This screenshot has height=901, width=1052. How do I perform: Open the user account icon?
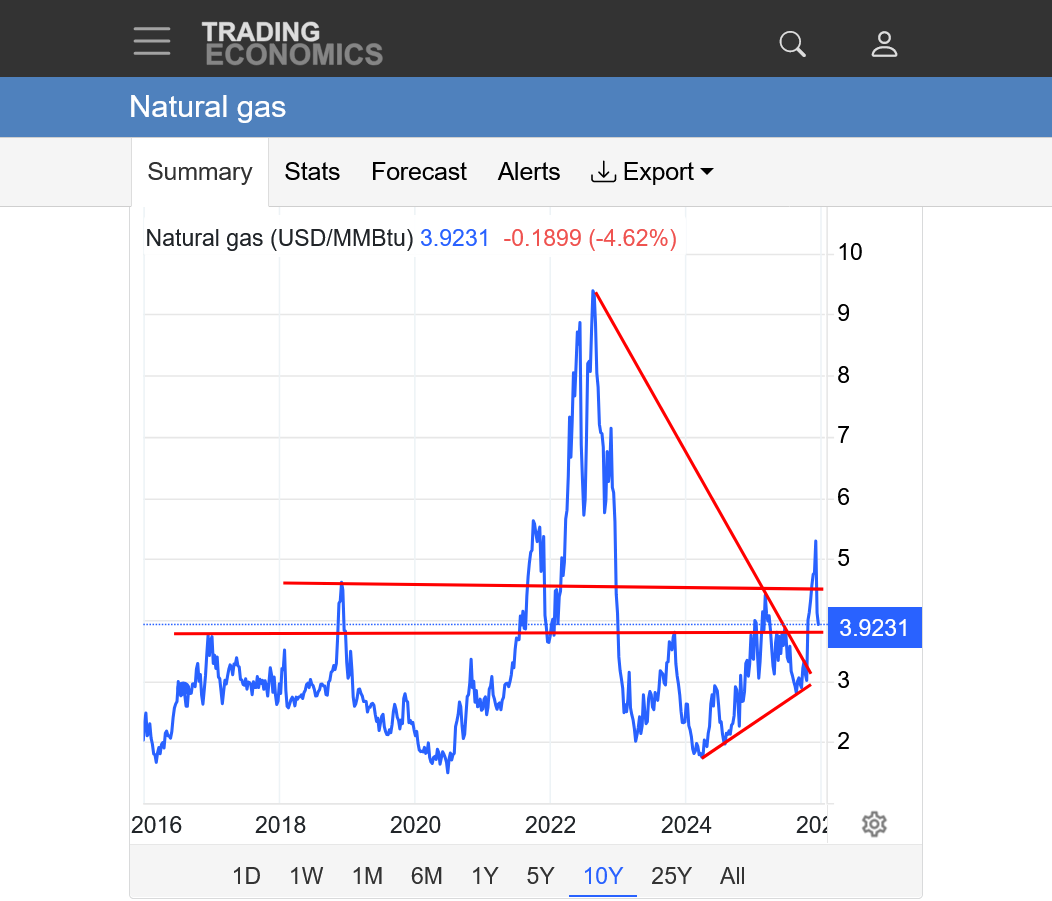pyautogui.click(x=884, y=43)
